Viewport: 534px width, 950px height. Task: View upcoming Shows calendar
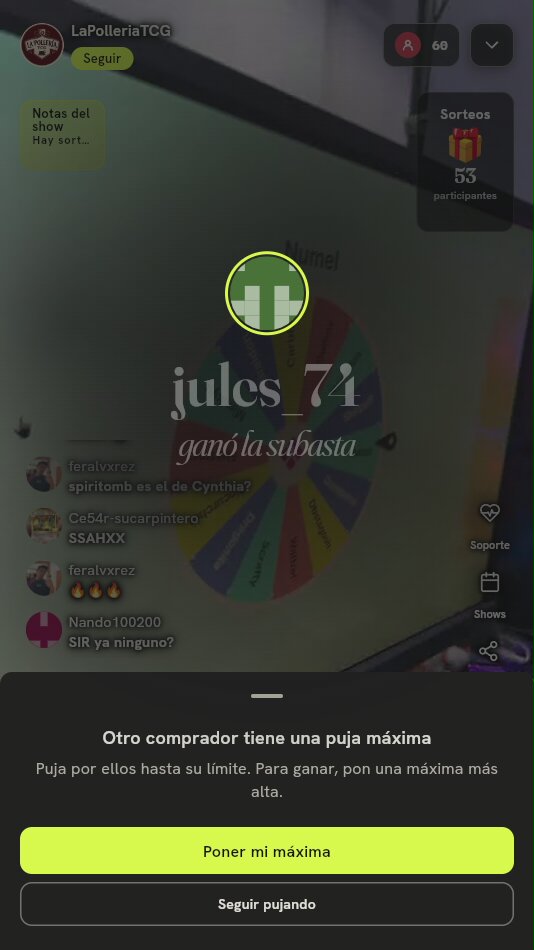point(489,596)
